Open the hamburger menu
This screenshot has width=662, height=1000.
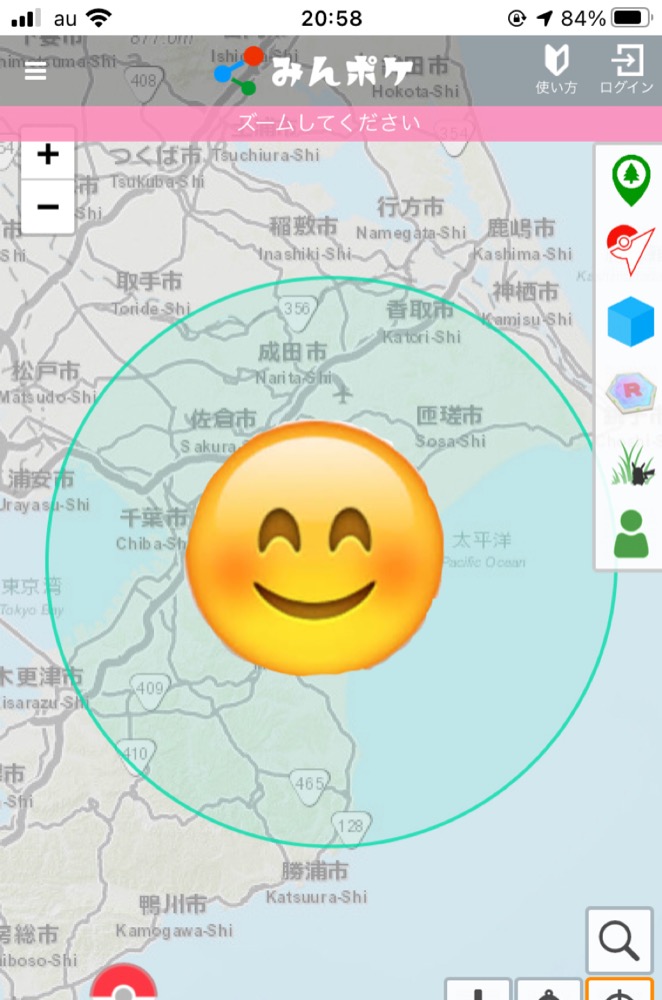click(36, 71)
